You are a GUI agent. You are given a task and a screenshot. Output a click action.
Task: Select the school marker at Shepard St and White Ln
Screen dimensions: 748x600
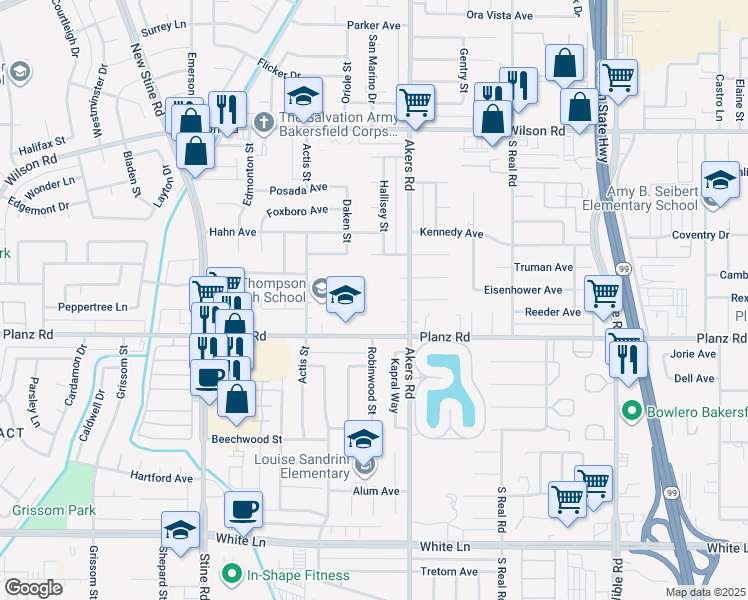[x=180, y=531]
